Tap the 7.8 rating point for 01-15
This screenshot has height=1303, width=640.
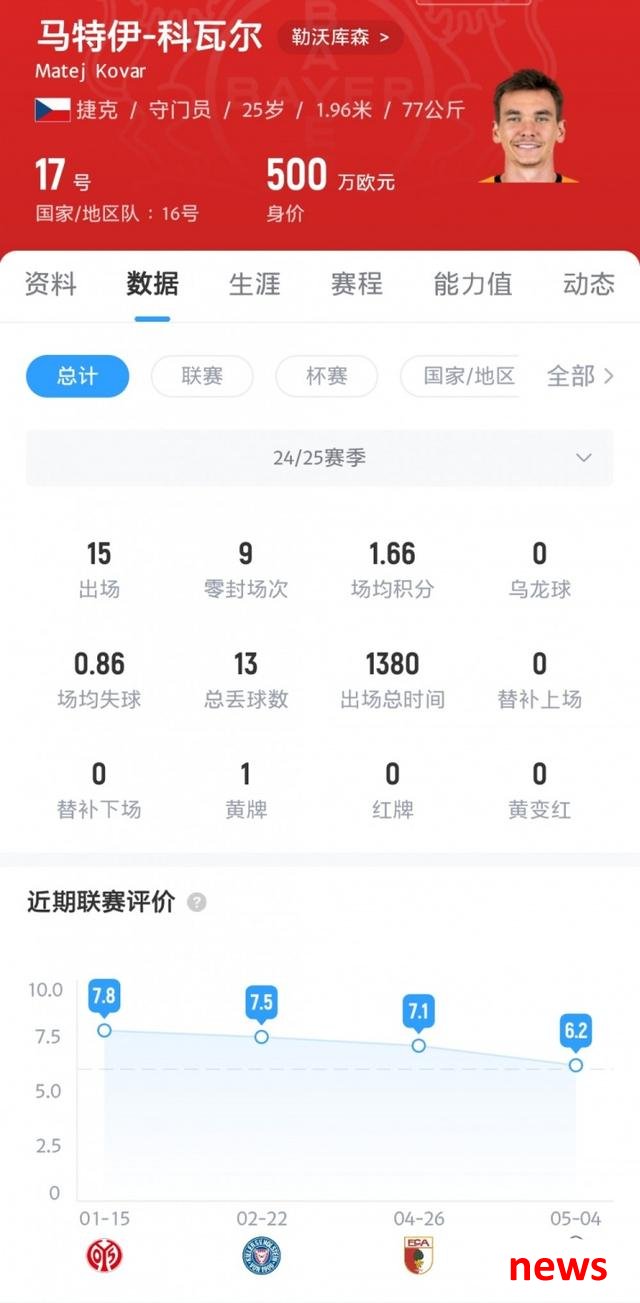click(x=104, y=1030)
